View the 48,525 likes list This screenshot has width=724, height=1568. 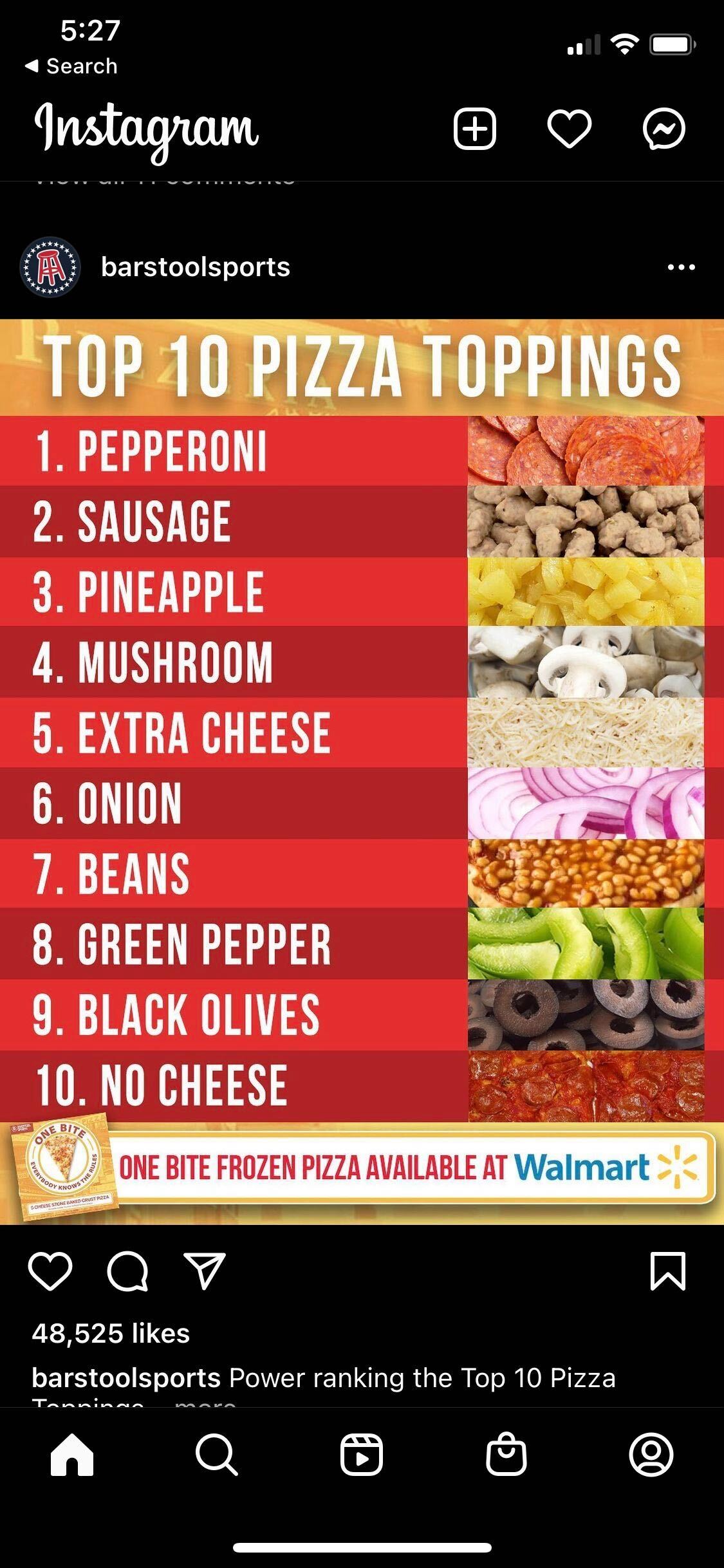111,1333
